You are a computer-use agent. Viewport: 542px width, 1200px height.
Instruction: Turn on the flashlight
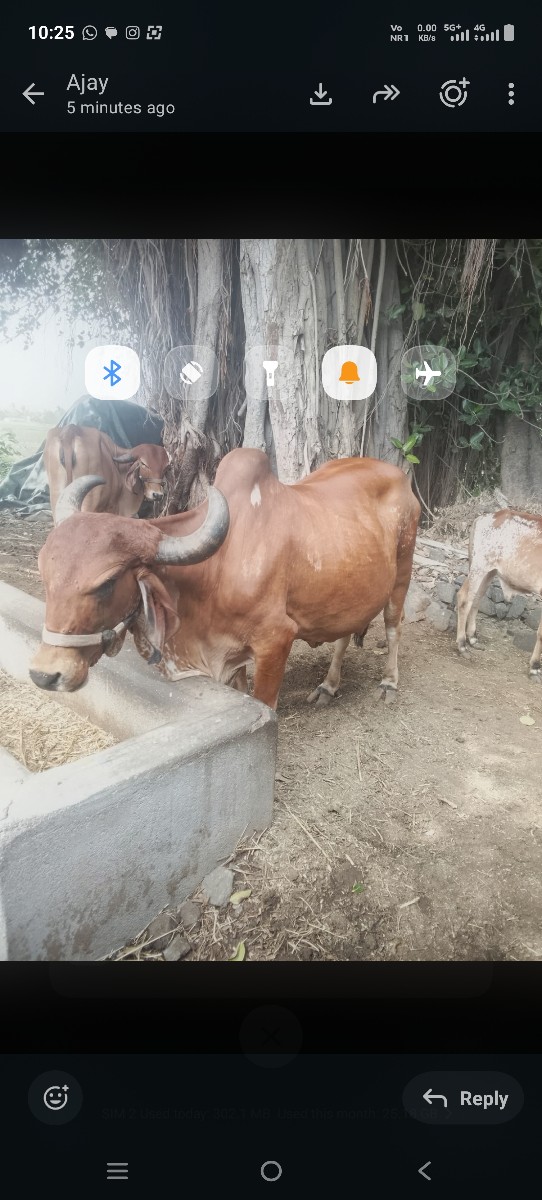tap(270, 373)
